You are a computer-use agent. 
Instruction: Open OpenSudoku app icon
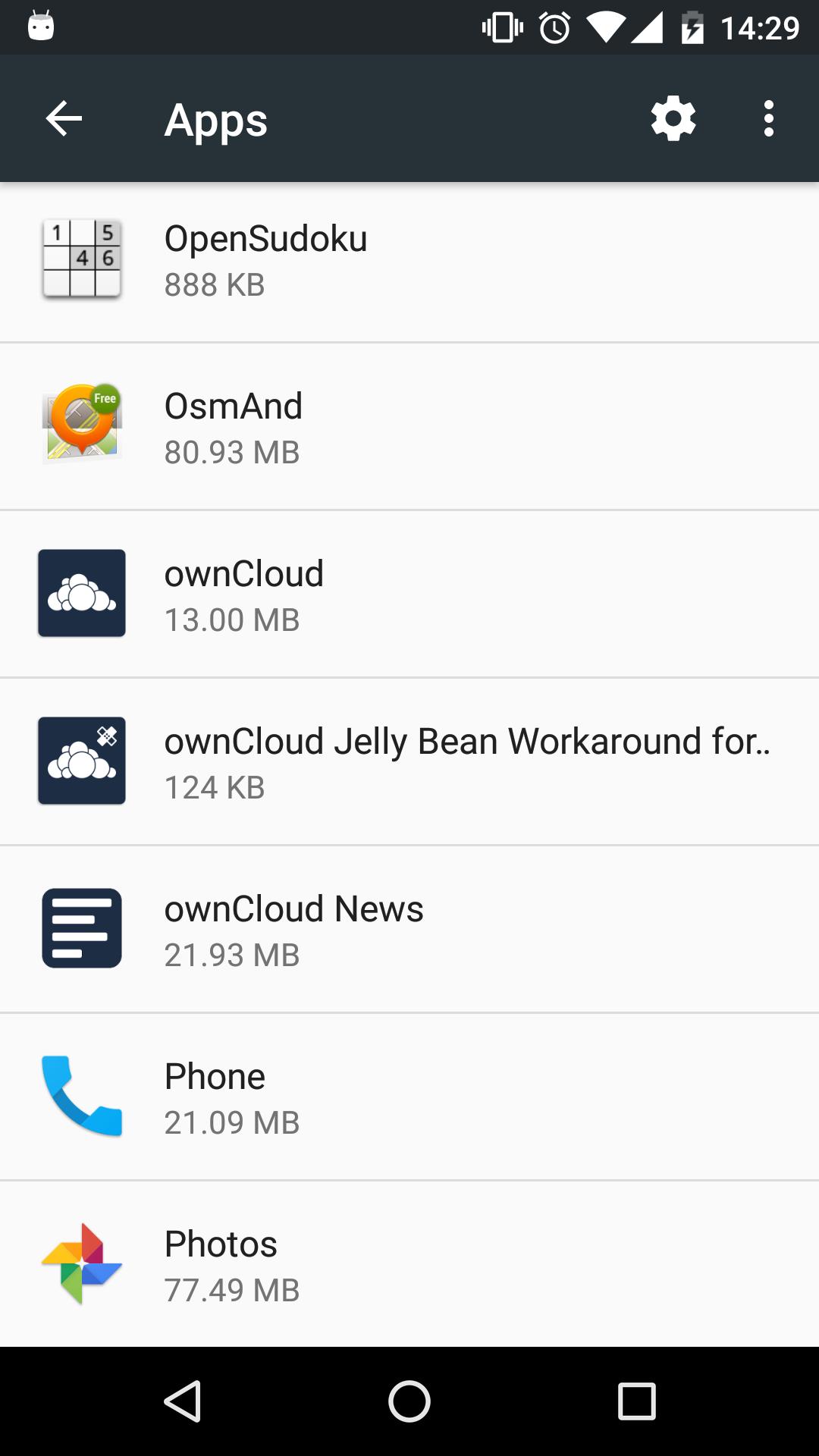(81, 258)
